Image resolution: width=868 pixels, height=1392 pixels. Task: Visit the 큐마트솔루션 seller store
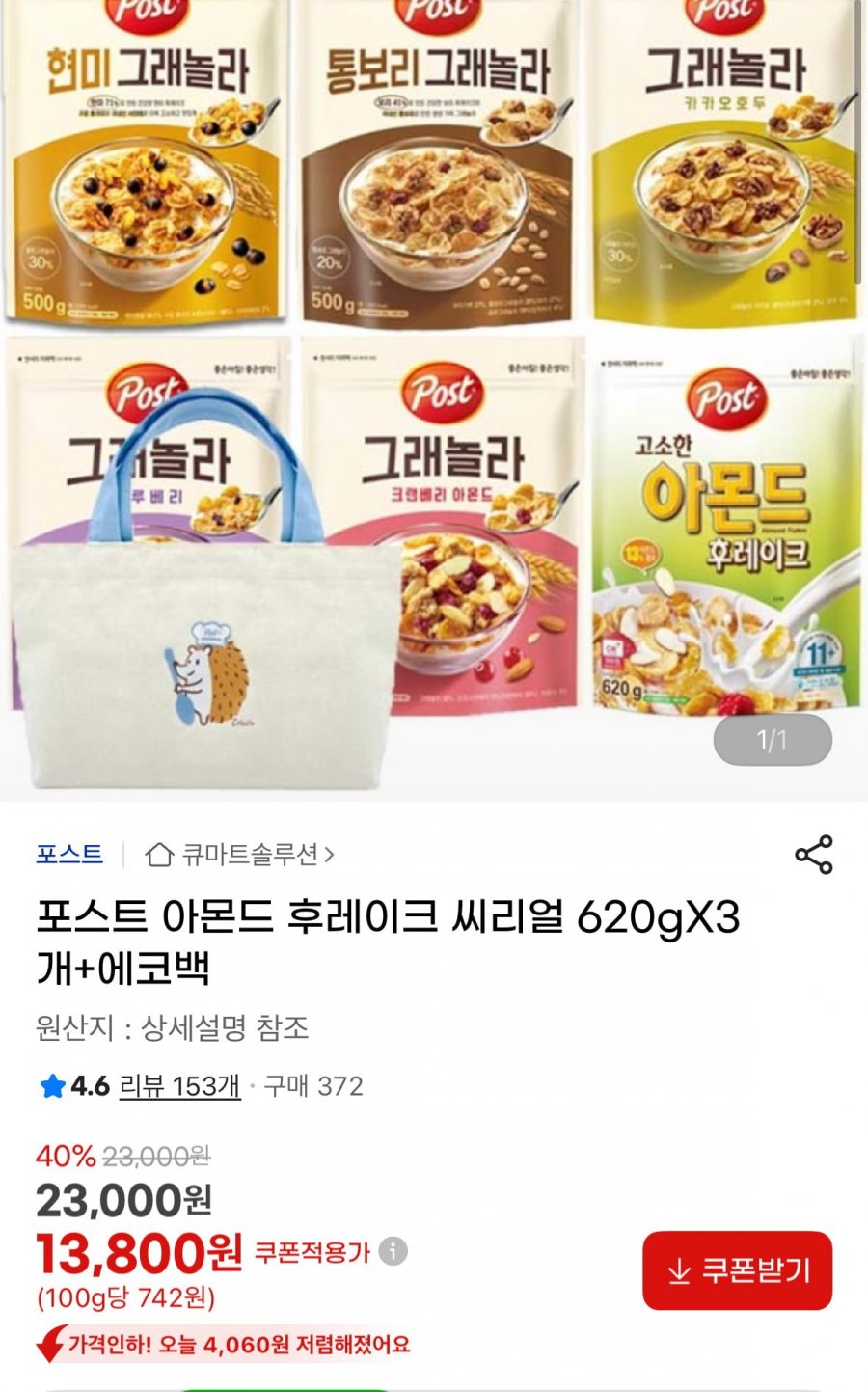(x=239, y=855)
